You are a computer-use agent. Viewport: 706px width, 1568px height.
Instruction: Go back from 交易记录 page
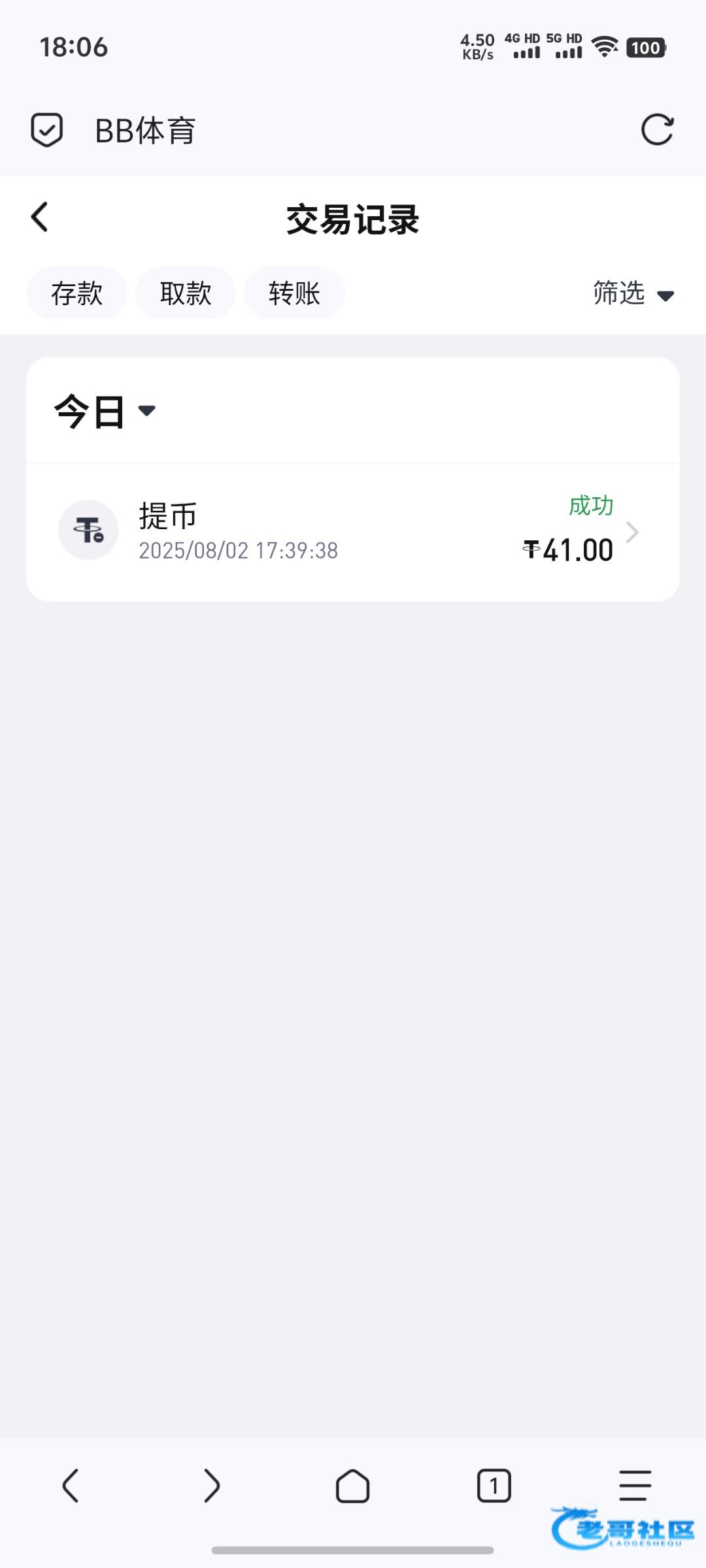(40, 217)
